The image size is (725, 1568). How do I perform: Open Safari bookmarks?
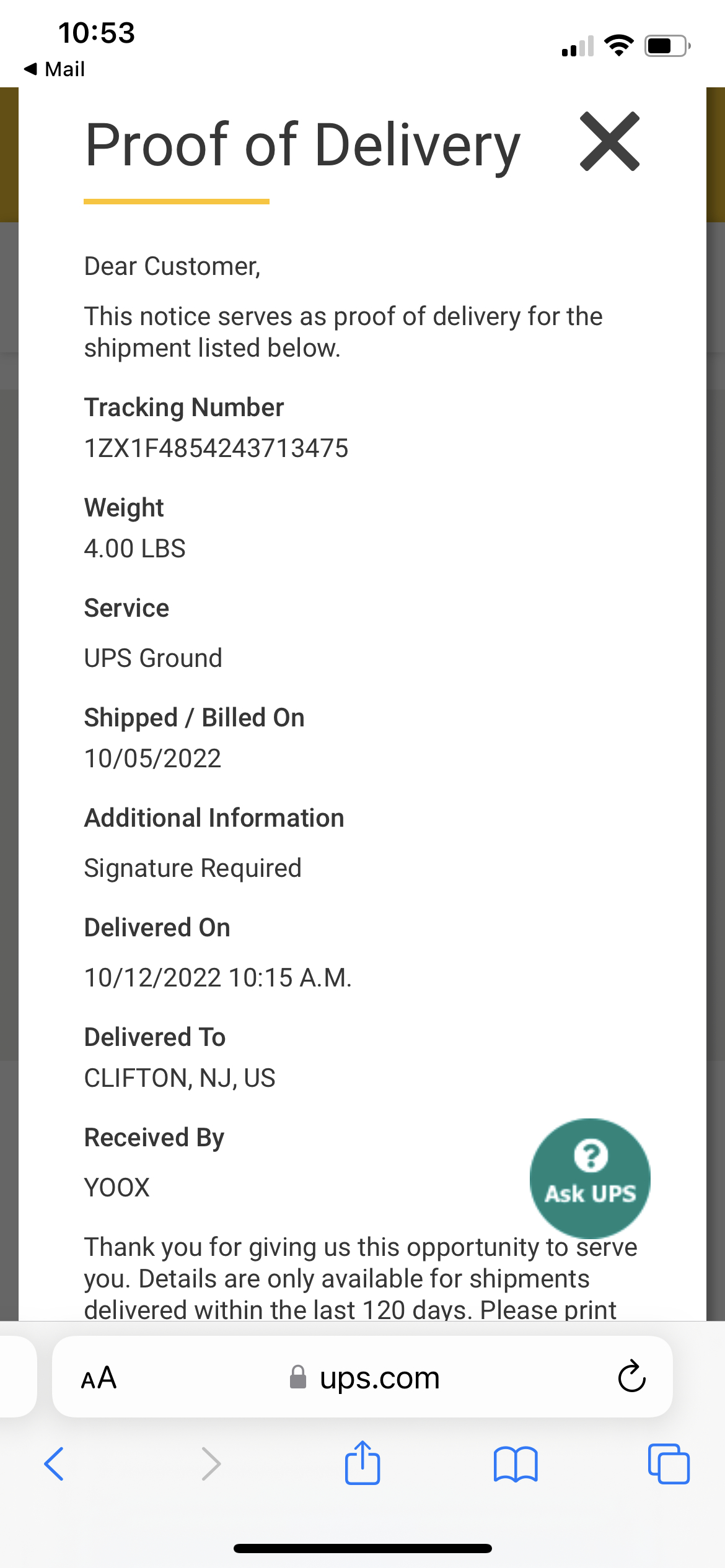pos(516,1464)
